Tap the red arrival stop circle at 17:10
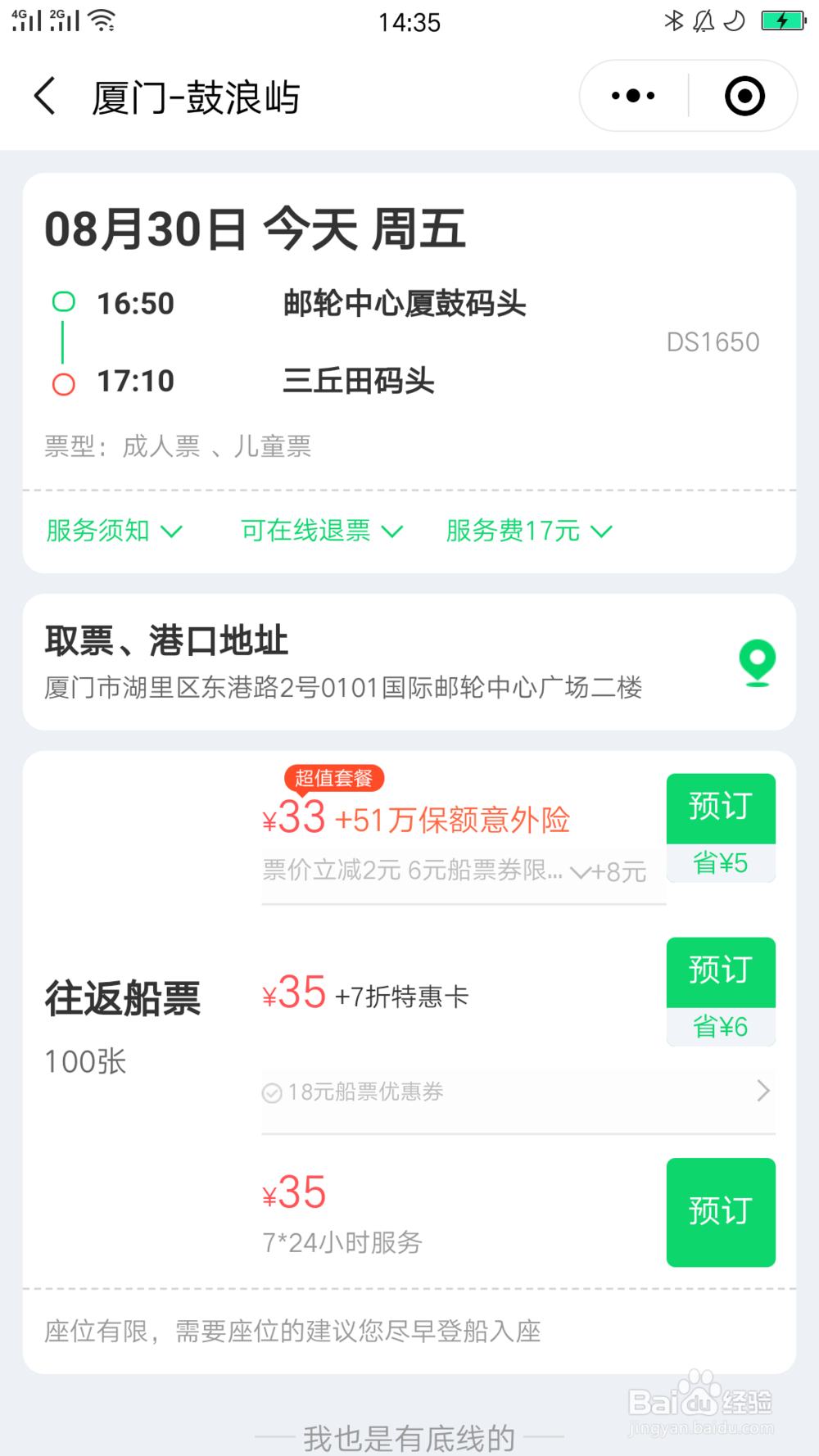This screenshot has width=819, height=1456. [x=63, y=382]
